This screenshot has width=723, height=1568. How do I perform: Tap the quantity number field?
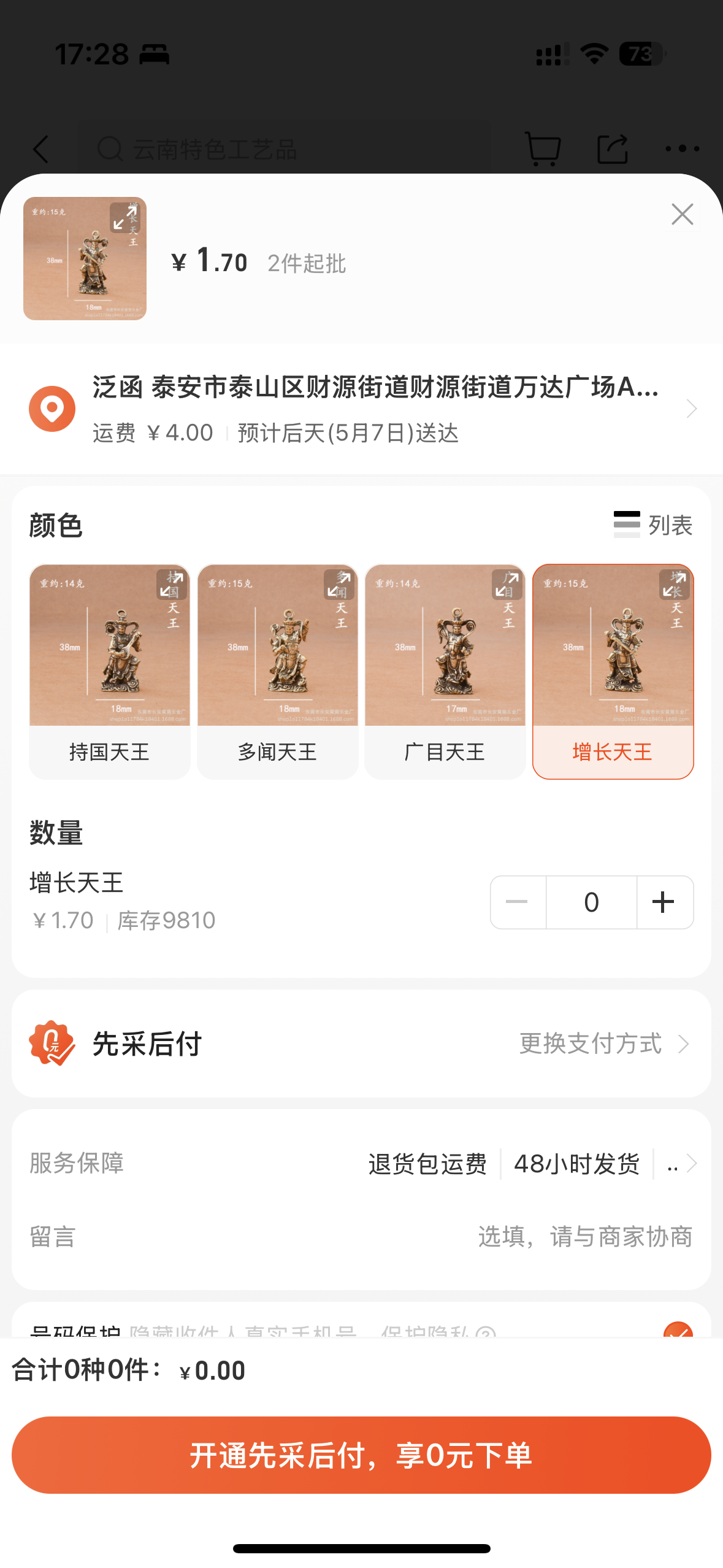pos(591,902)
